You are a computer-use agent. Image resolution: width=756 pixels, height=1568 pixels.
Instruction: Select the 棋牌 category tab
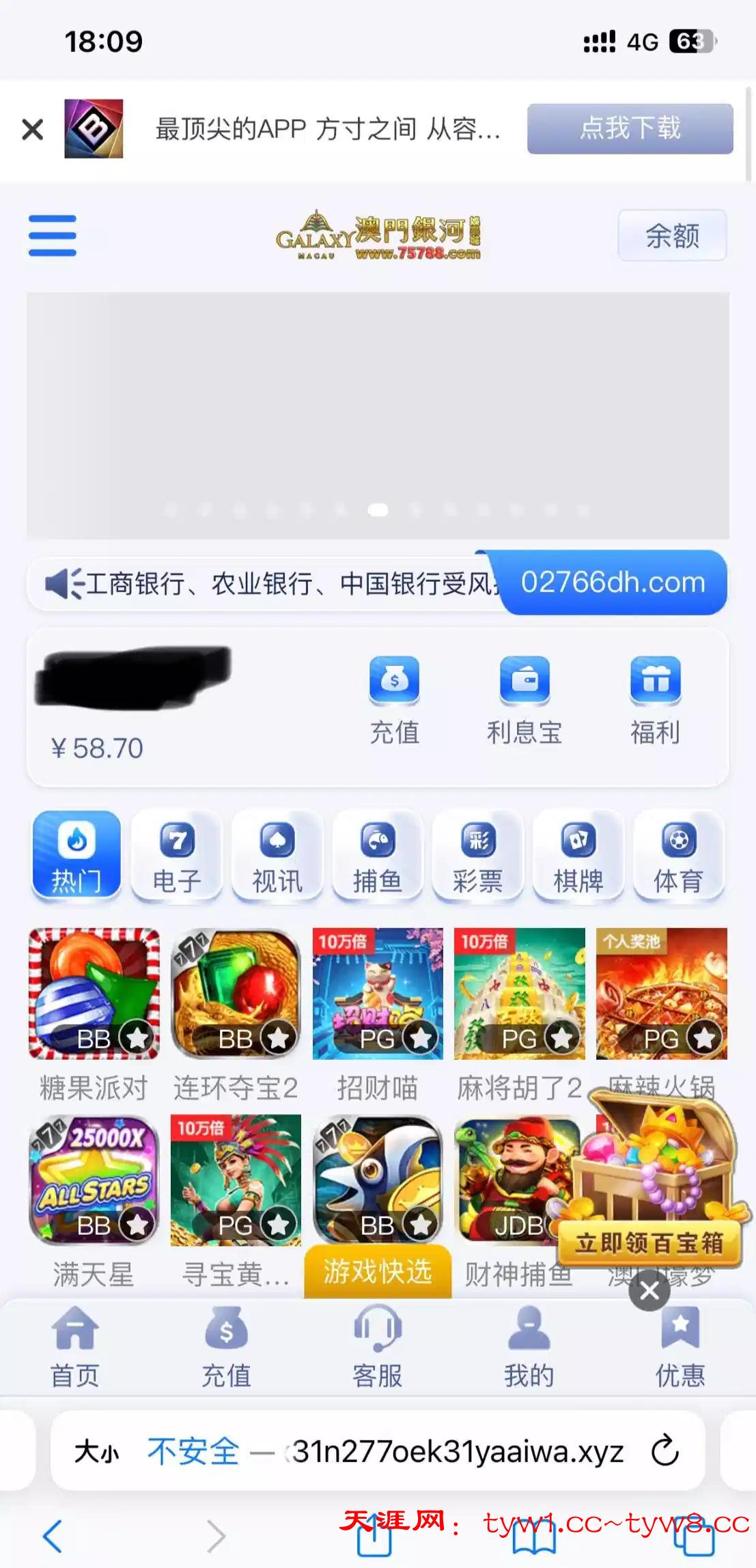(578, 856)
